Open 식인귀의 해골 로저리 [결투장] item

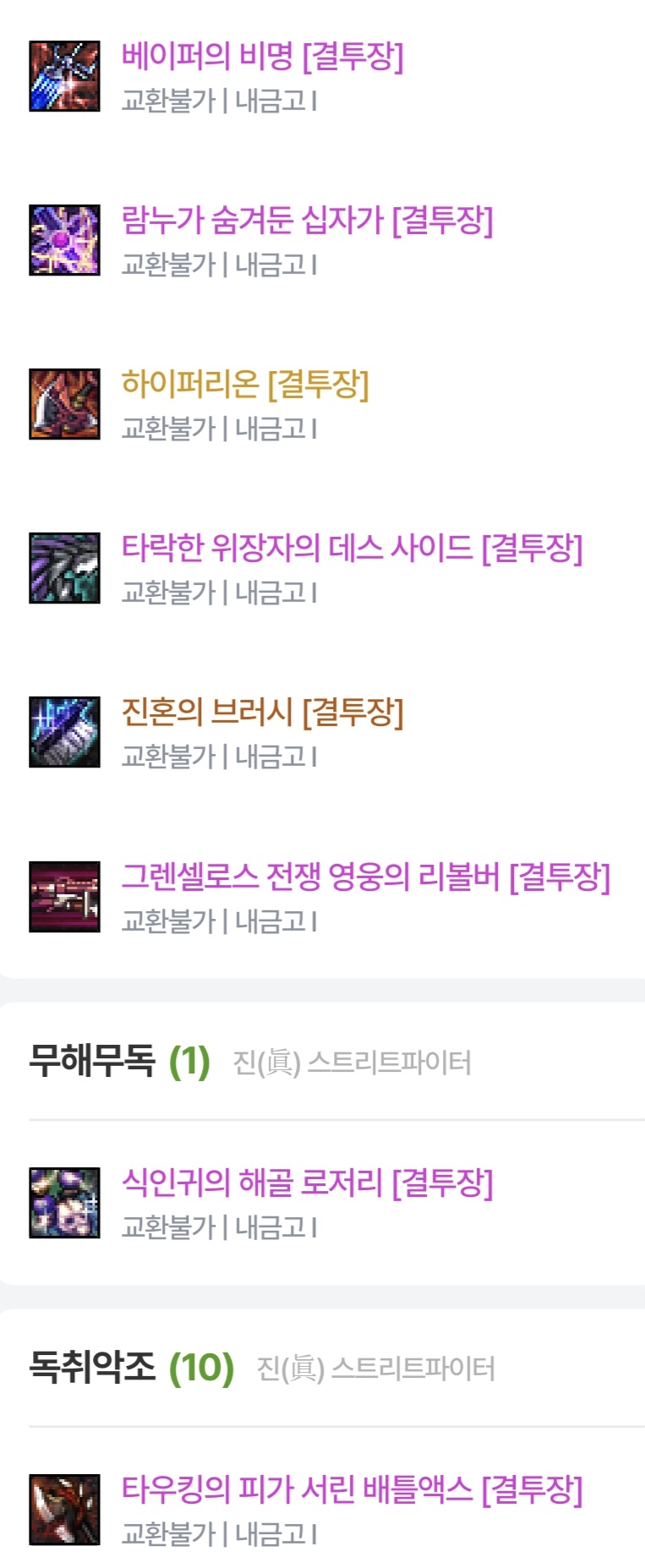[307, 1183]
